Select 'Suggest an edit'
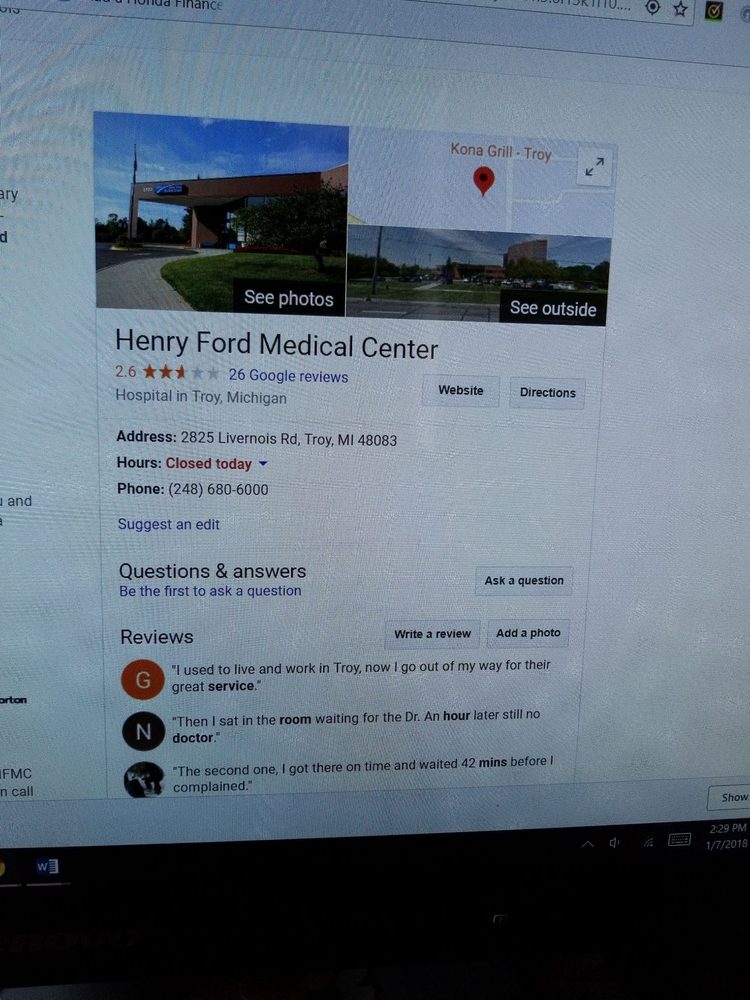The image size is (750, 1000). coord(168,524)
